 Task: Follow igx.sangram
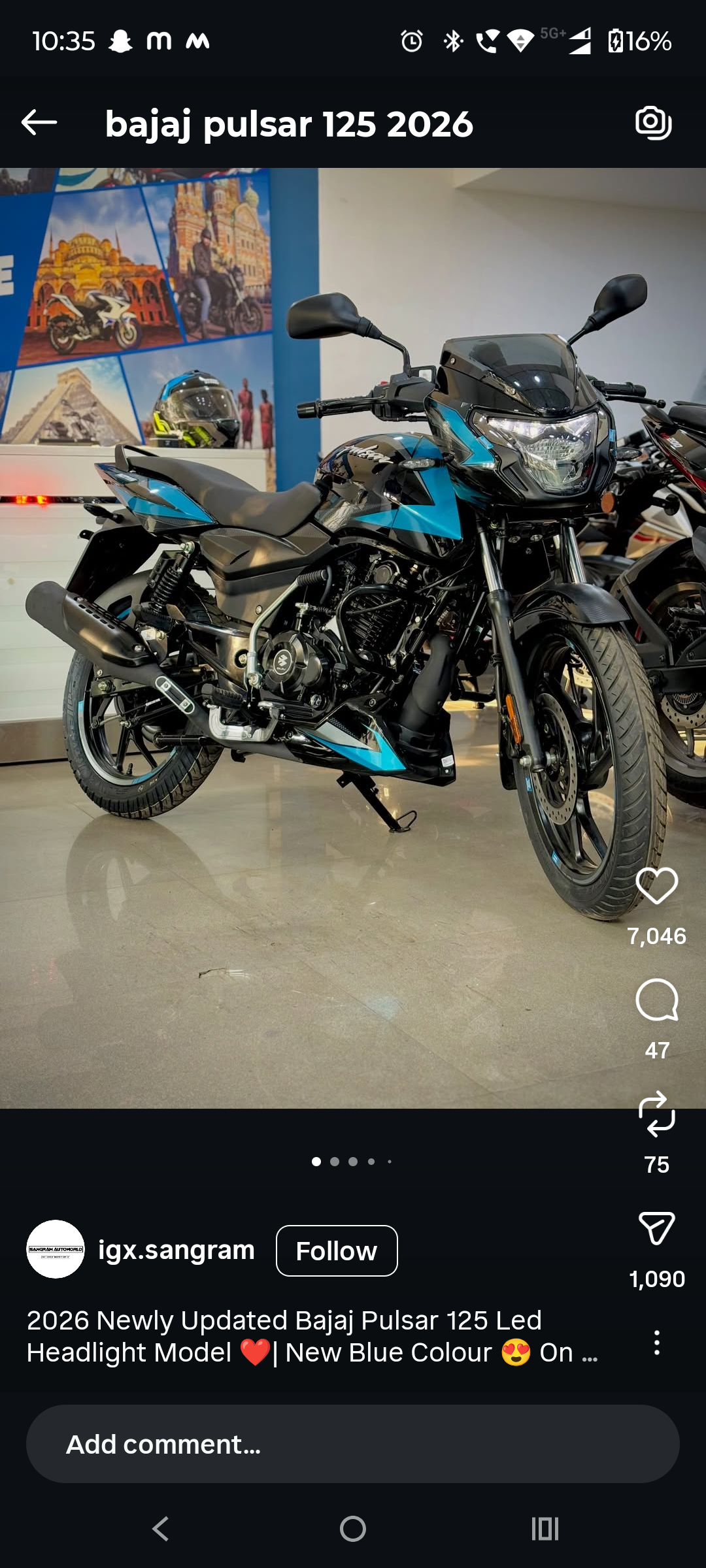pos(337,1250)
